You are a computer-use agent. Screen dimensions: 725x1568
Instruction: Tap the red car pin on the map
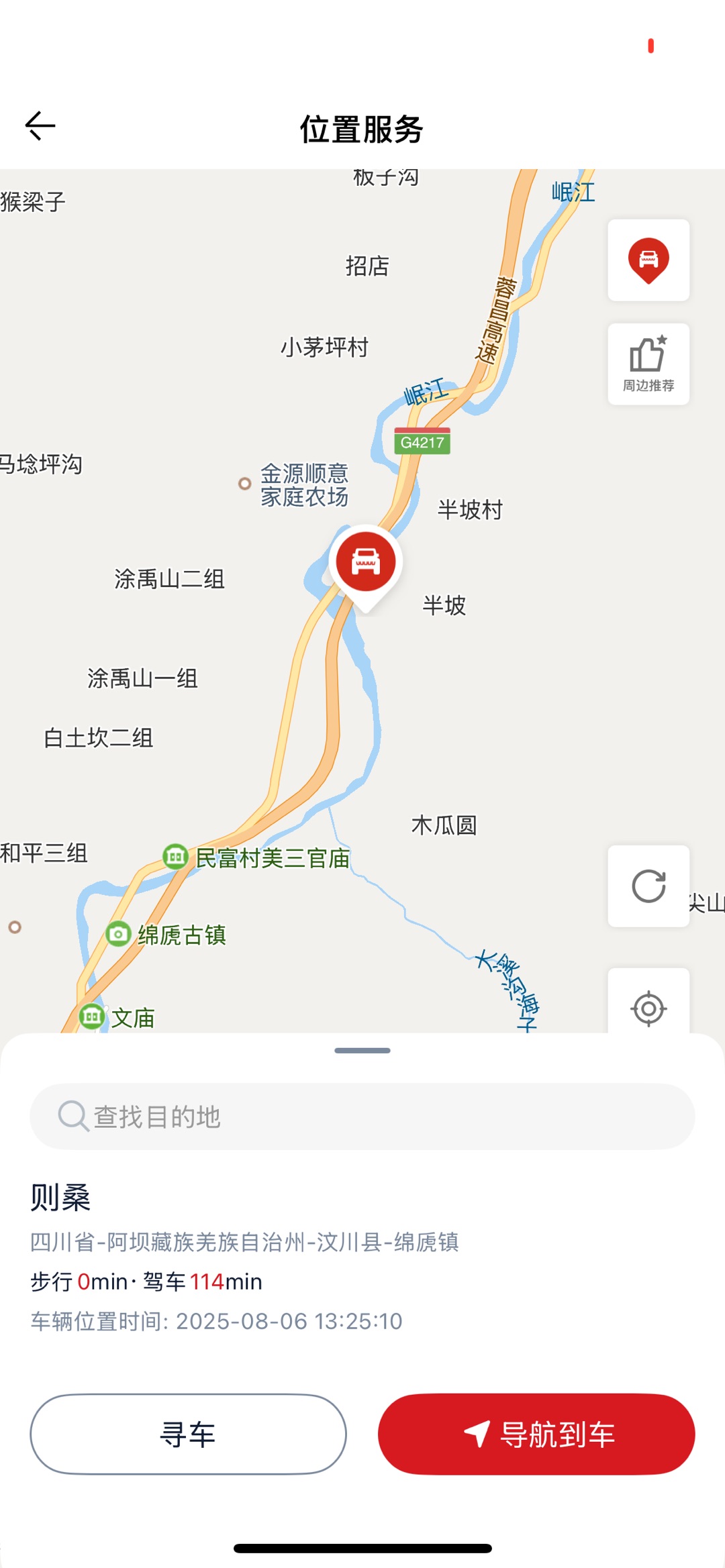coord(366,562)
